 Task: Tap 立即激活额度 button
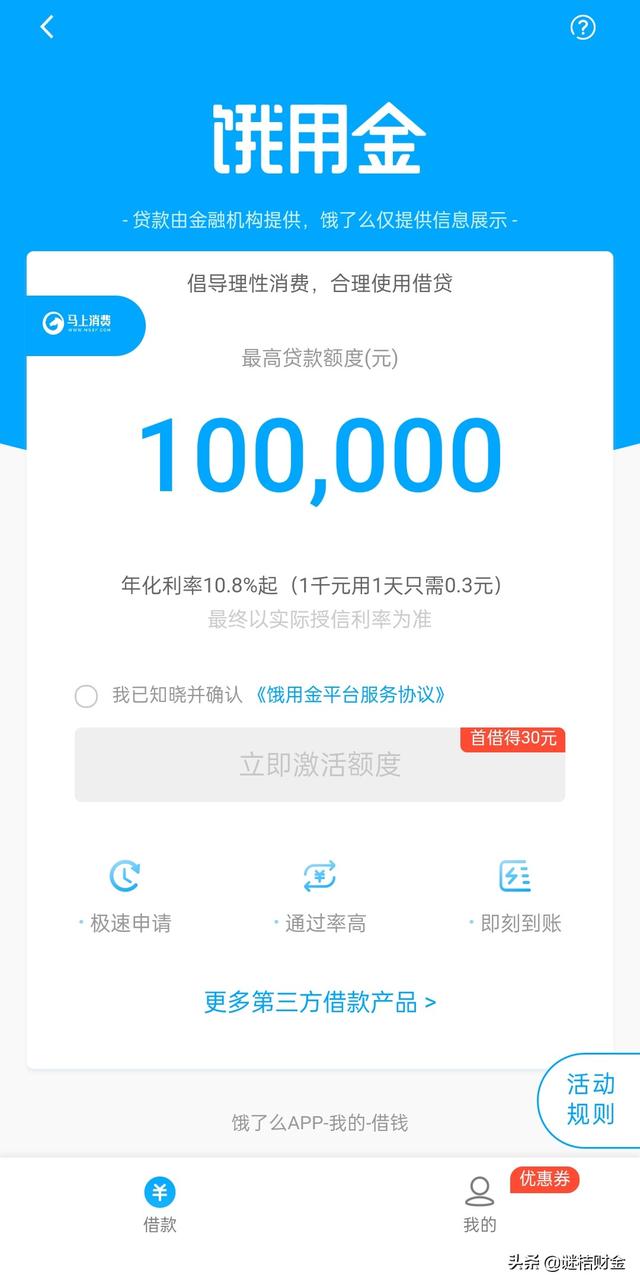point(319,765)
